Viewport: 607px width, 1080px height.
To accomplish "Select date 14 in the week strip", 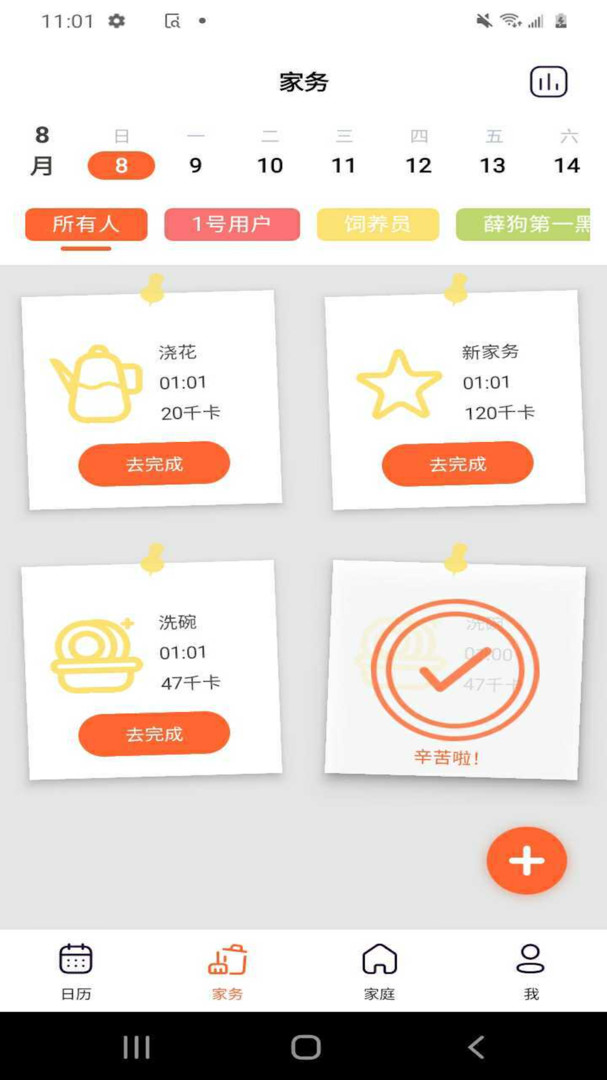I will point(567,165).
